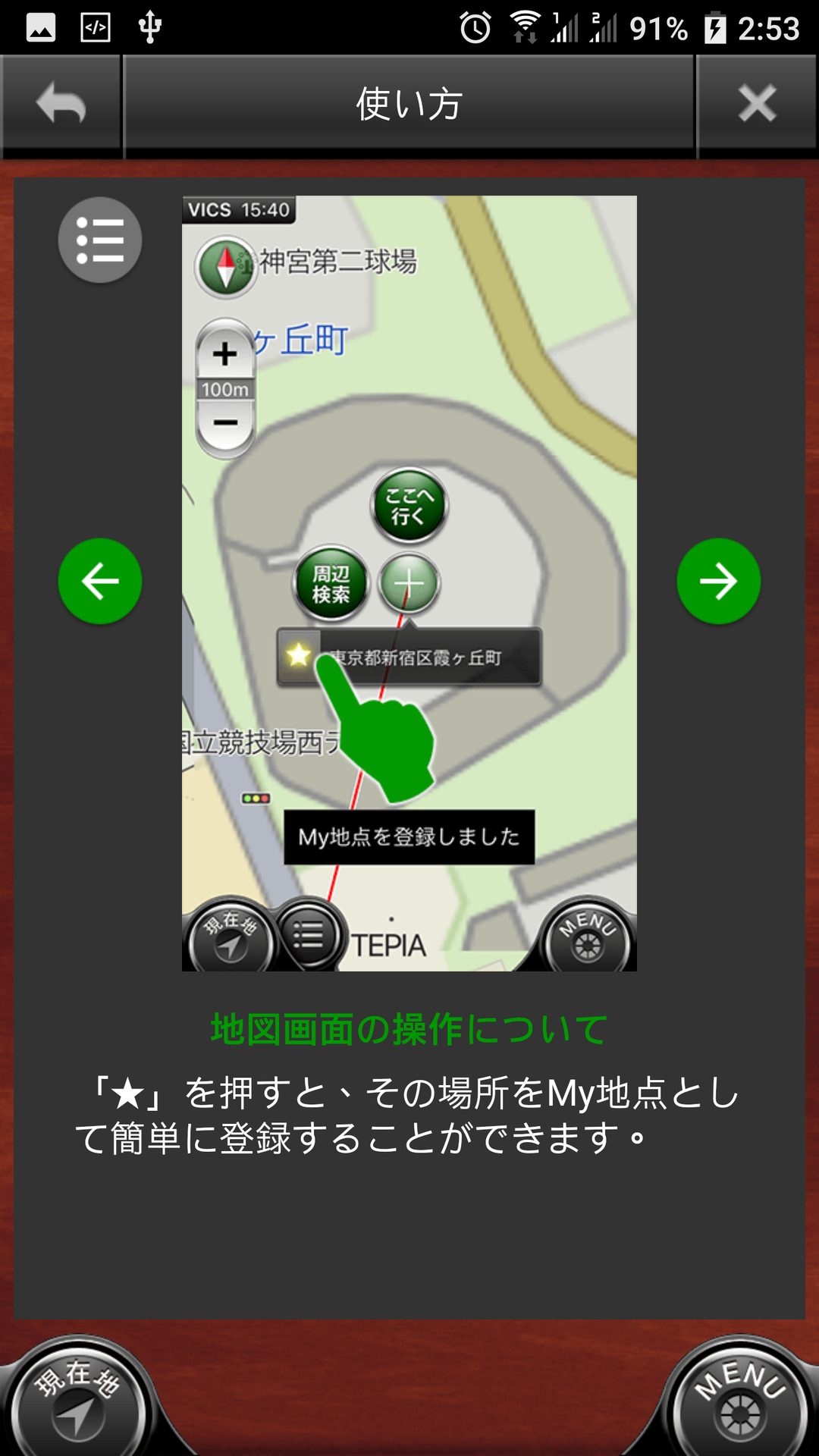819x1456 pixels.
Task: Advance to the next help page
Action: (718, 582)
